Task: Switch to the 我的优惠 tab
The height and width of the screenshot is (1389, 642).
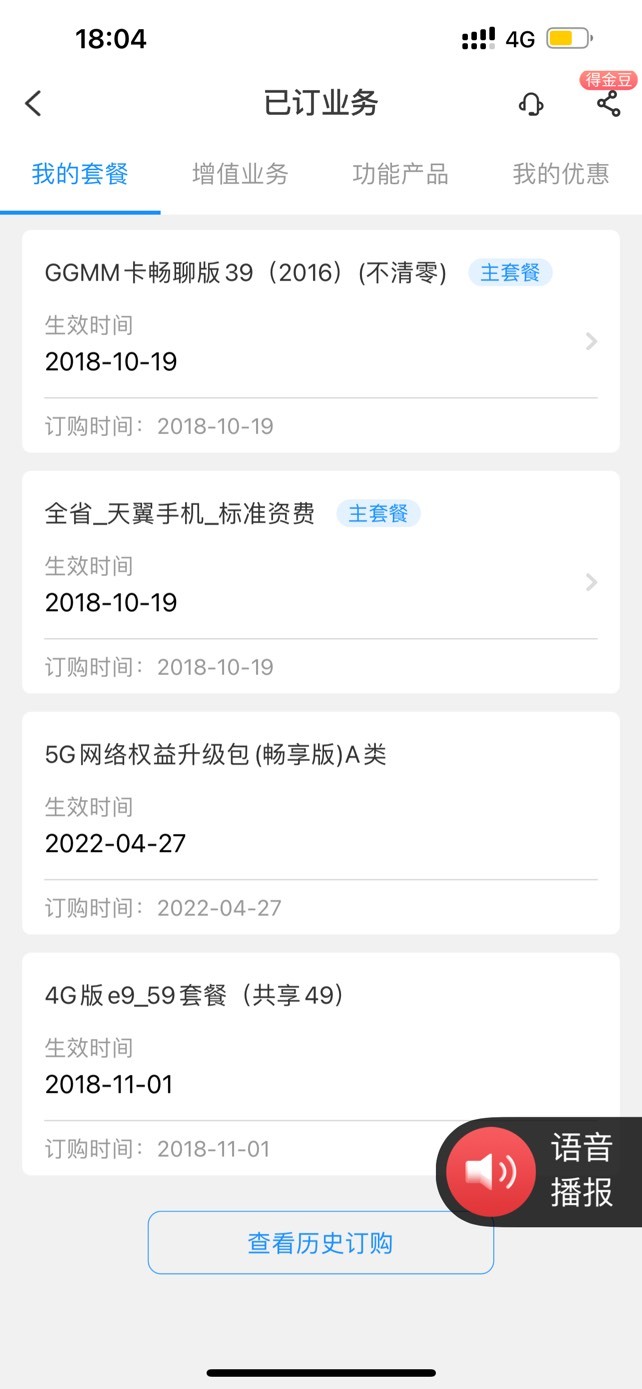Action: click(x=561, y=174)
